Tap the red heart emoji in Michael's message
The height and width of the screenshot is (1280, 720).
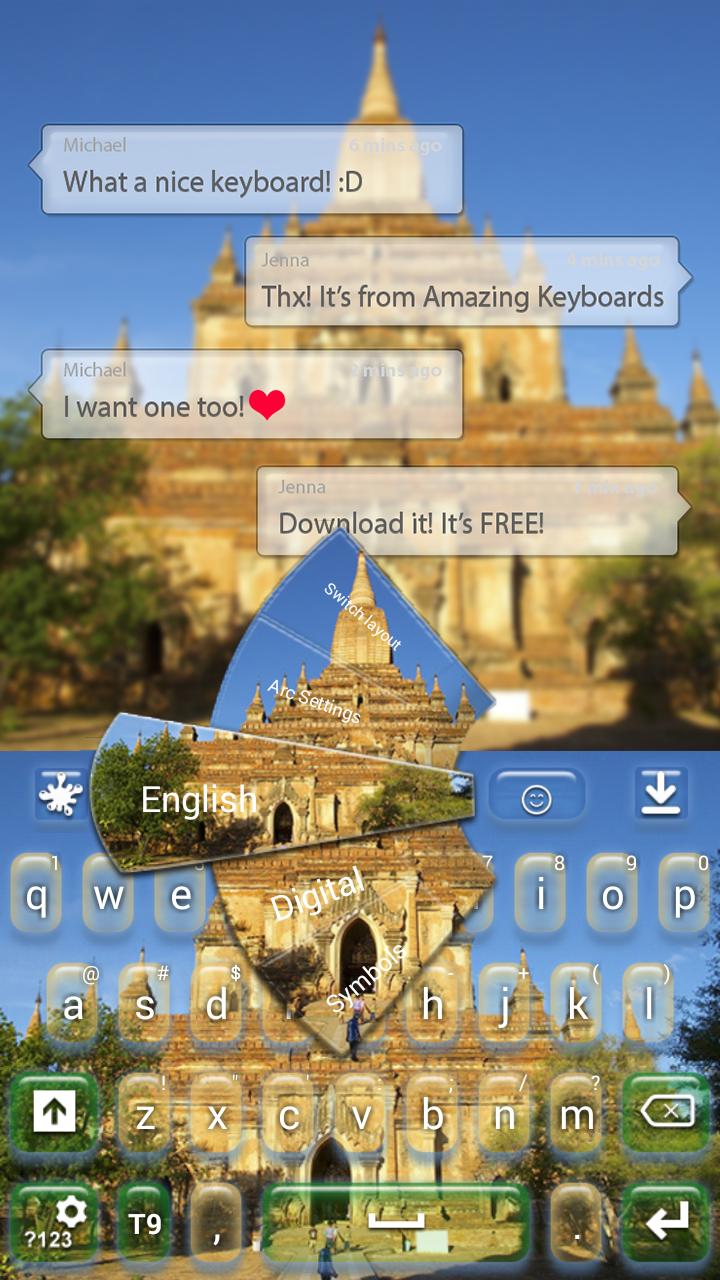266,406
